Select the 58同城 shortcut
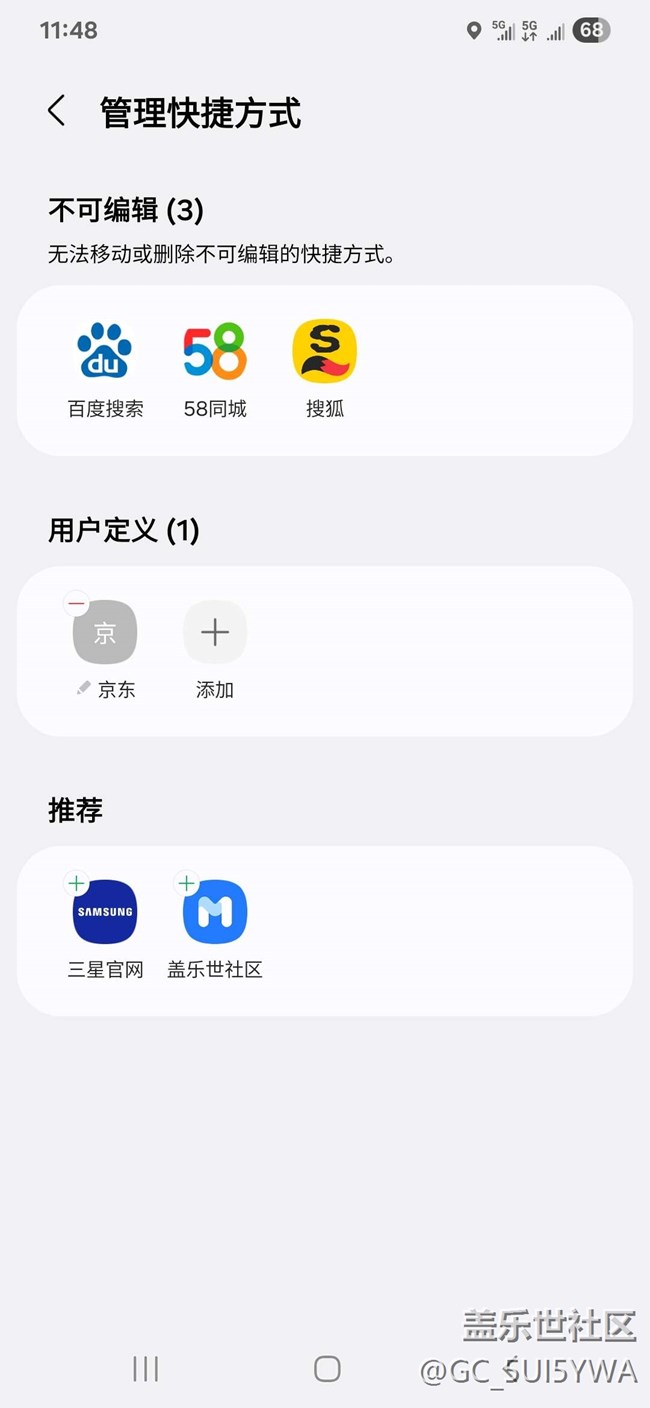The image size is (650, 1408). coord(215,352)
